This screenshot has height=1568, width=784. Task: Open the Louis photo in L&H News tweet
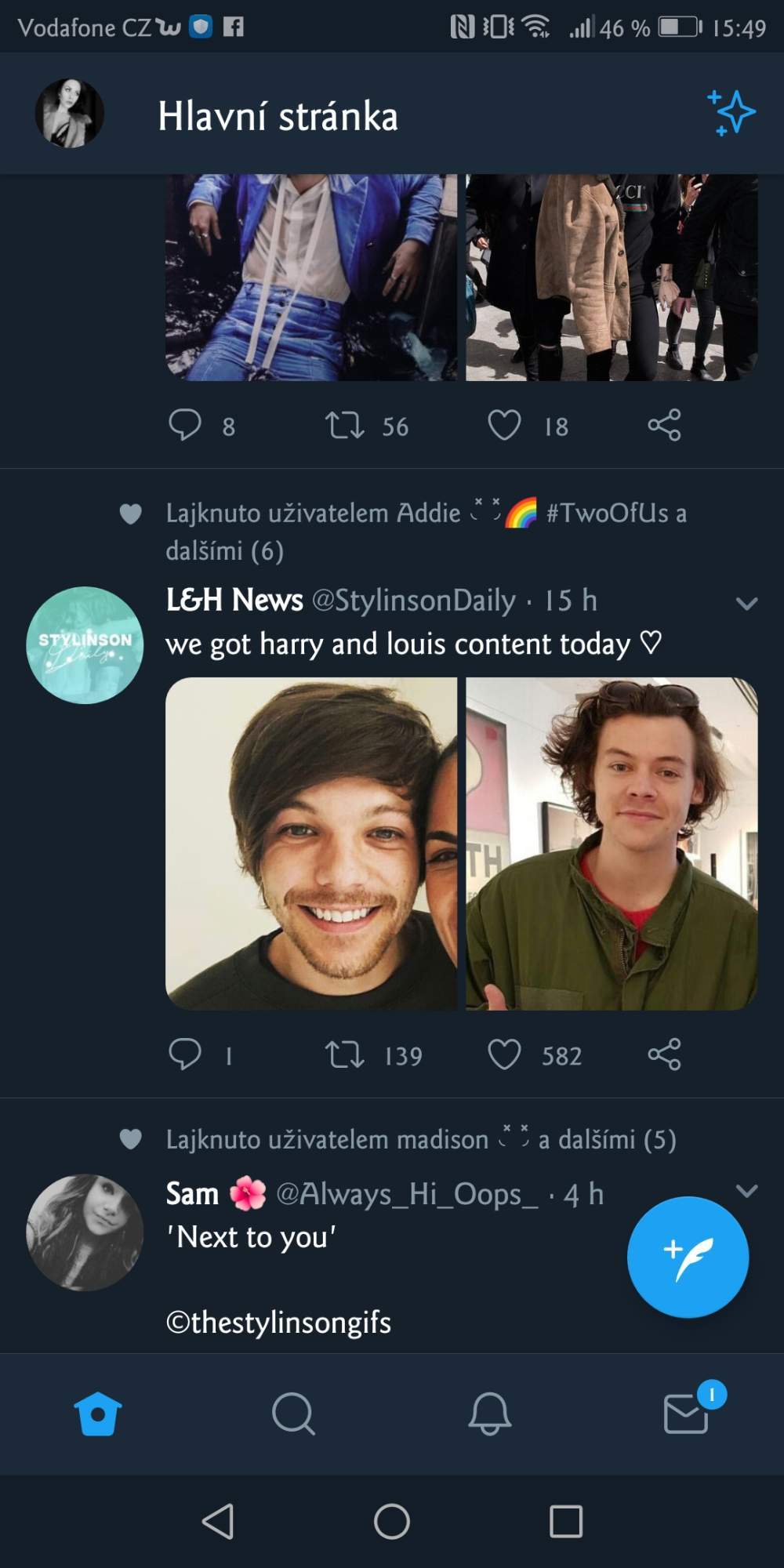point(311,844)
